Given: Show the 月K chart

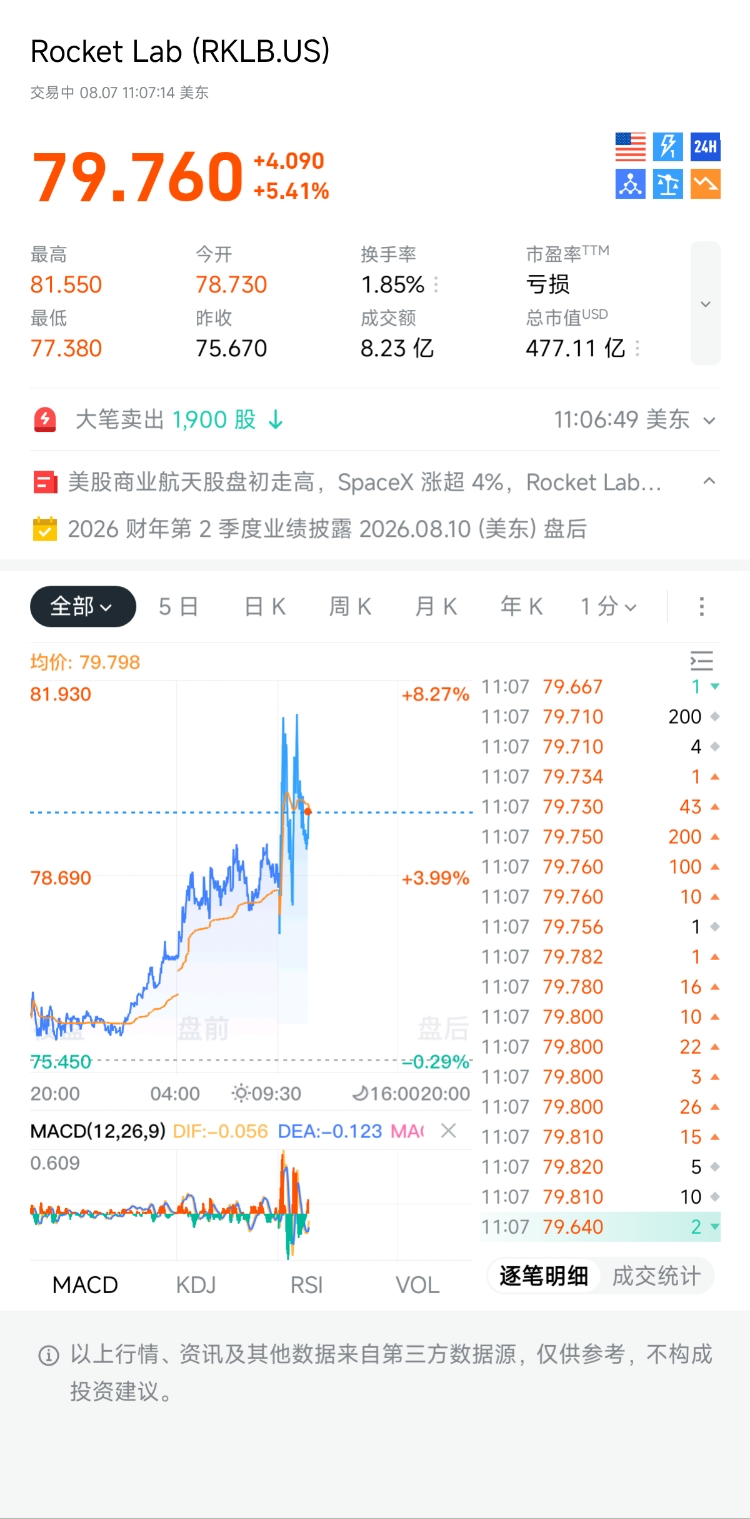Looking at the screenshot, I should [x=436, y=606].
